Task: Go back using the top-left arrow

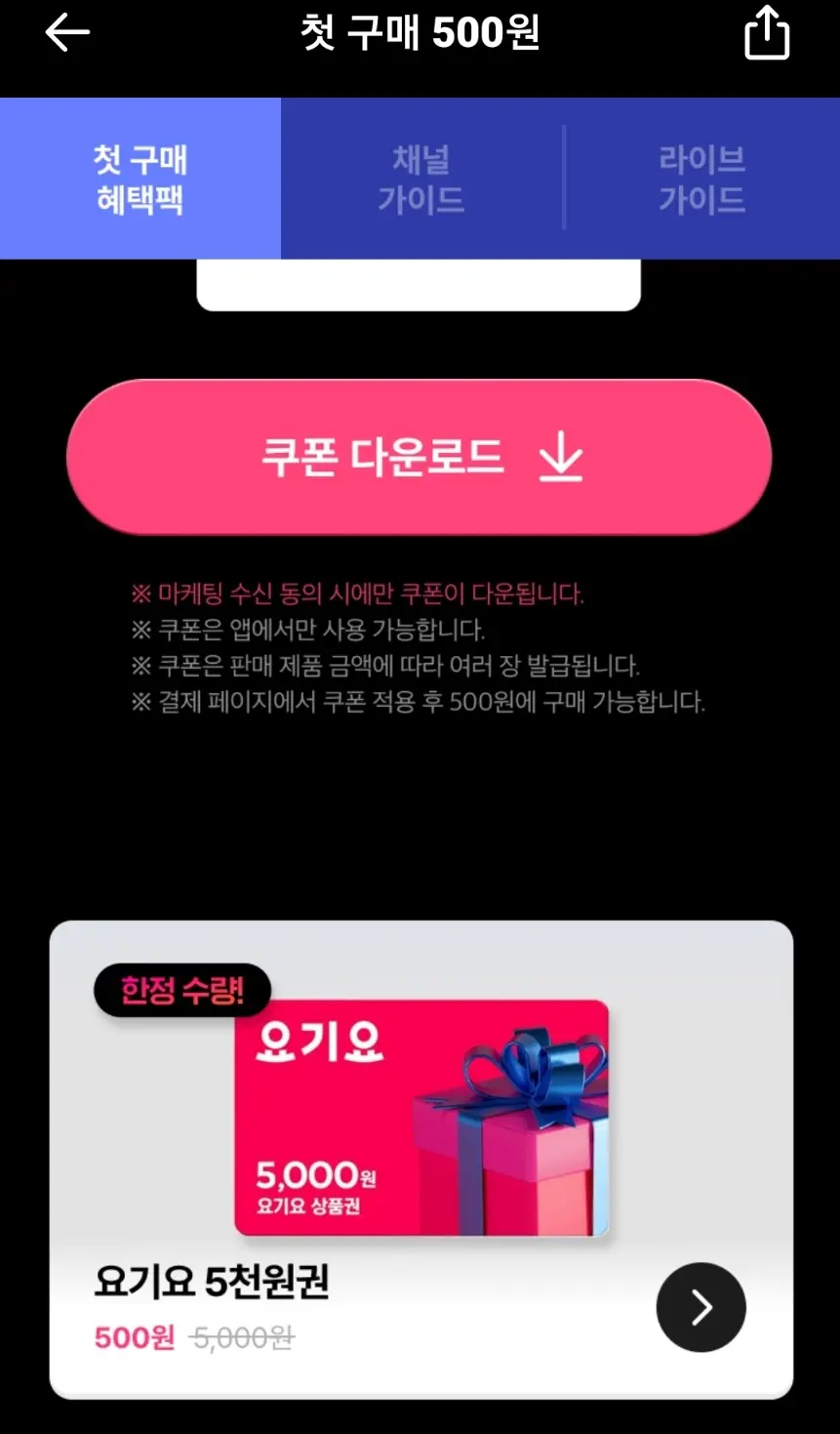Action: coord(67,33)
